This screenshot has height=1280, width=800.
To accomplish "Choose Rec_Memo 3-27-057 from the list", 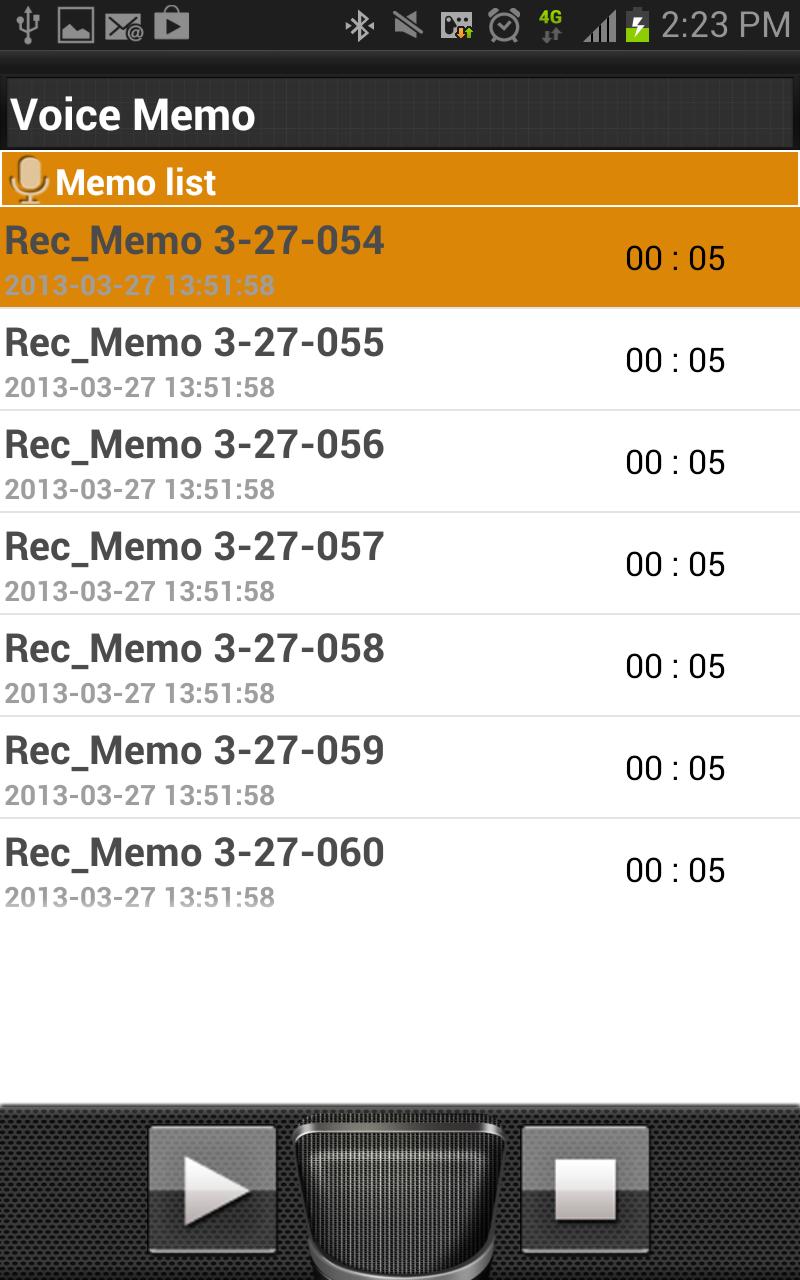I will [x=400, y=564].
